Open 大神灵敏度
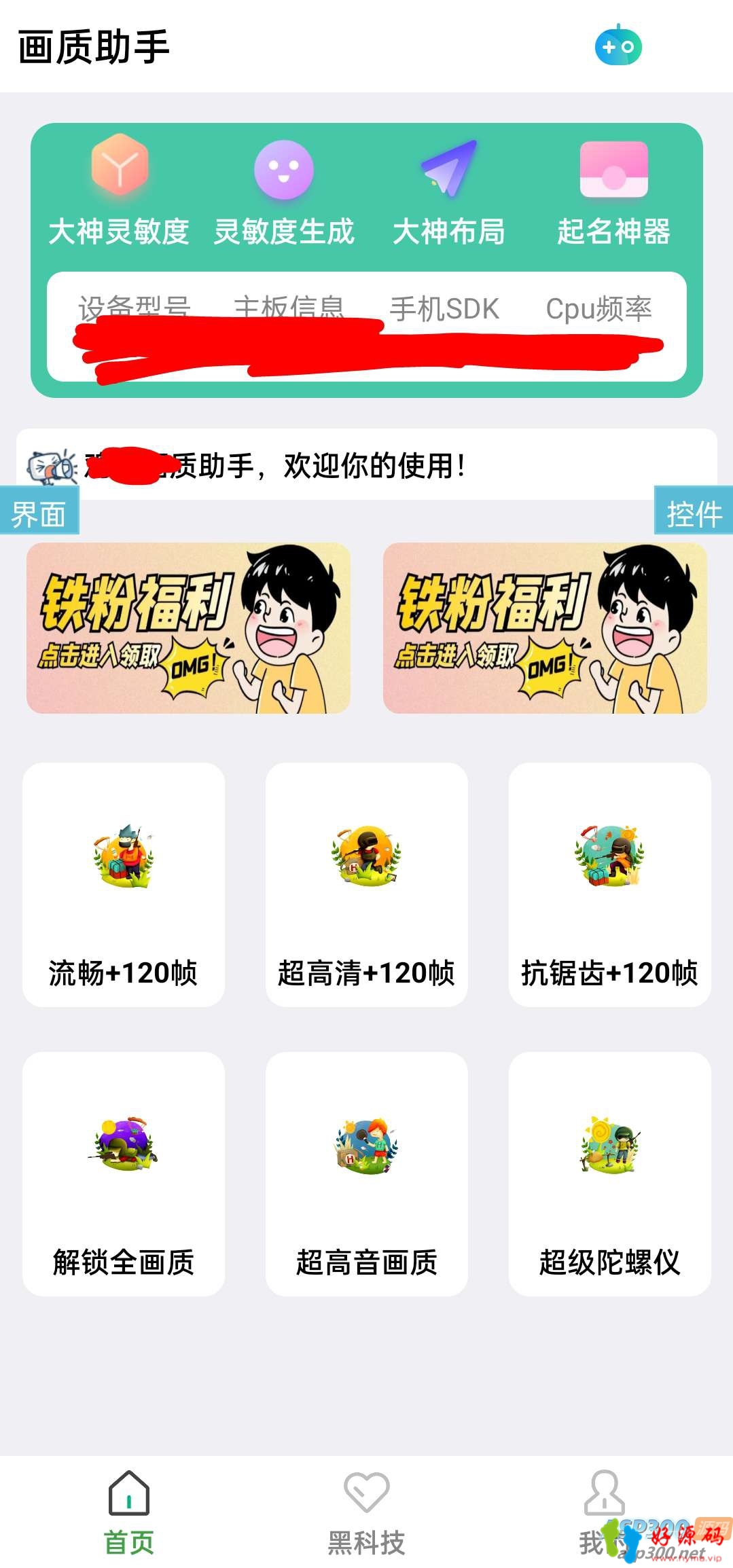 (119, 190)
